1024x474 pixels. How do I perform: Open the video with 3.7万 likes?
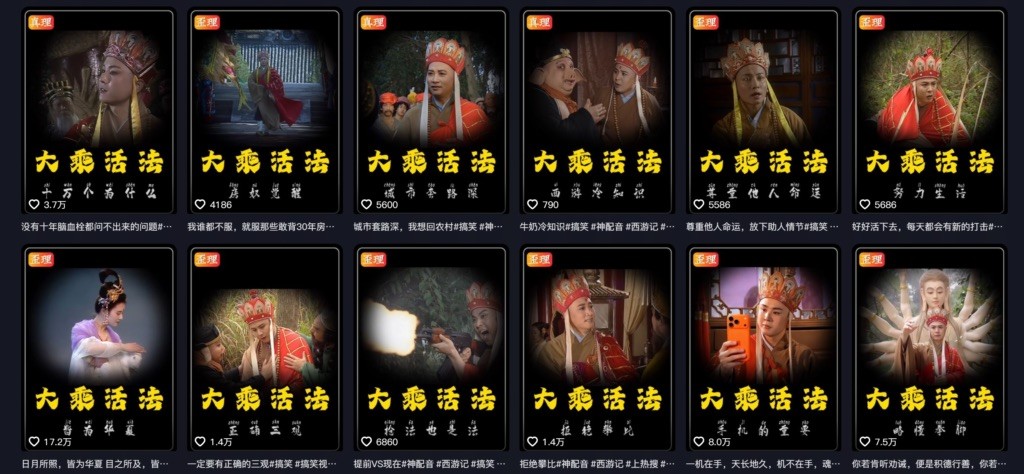pyautogui.click(x=98, y=110)
